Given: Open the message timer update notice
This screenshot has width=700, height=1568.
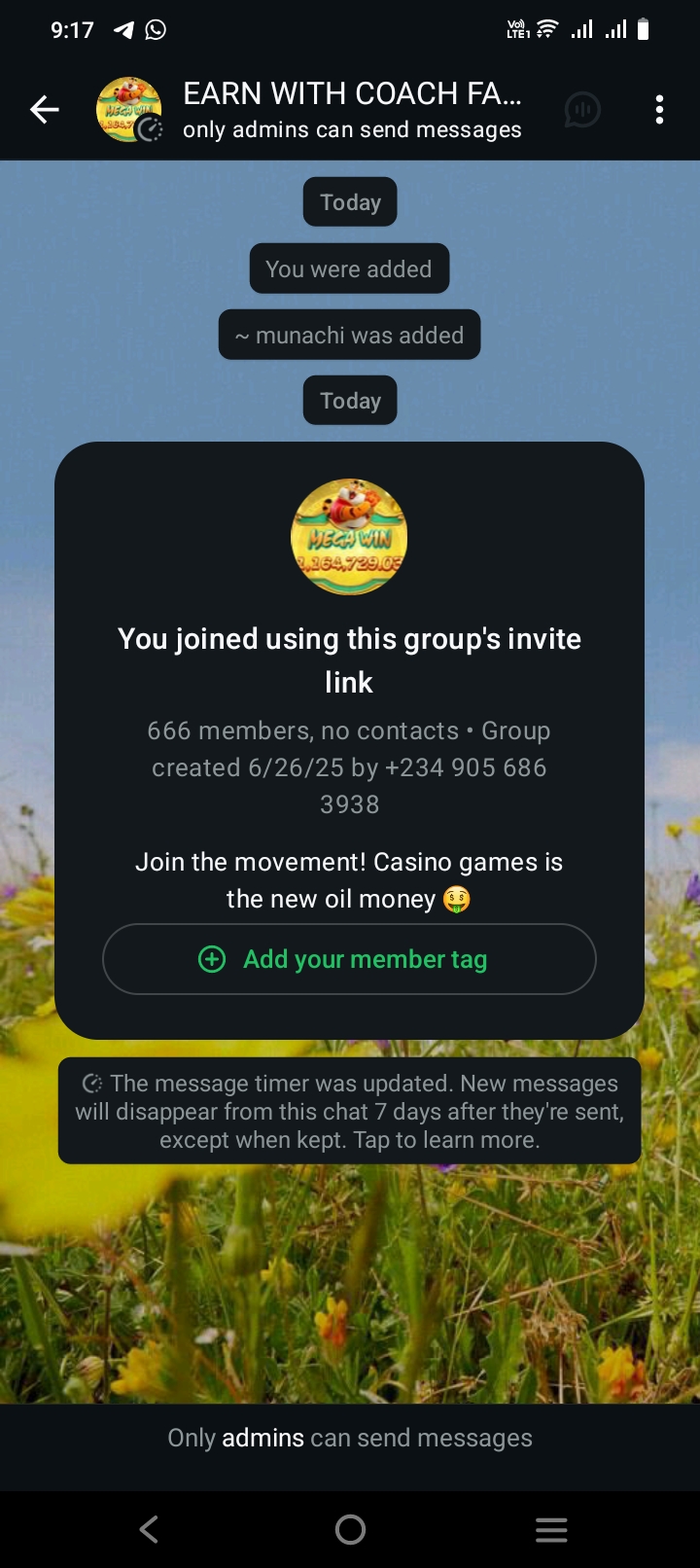Looking at the screenshot, I should [349, 1111].
